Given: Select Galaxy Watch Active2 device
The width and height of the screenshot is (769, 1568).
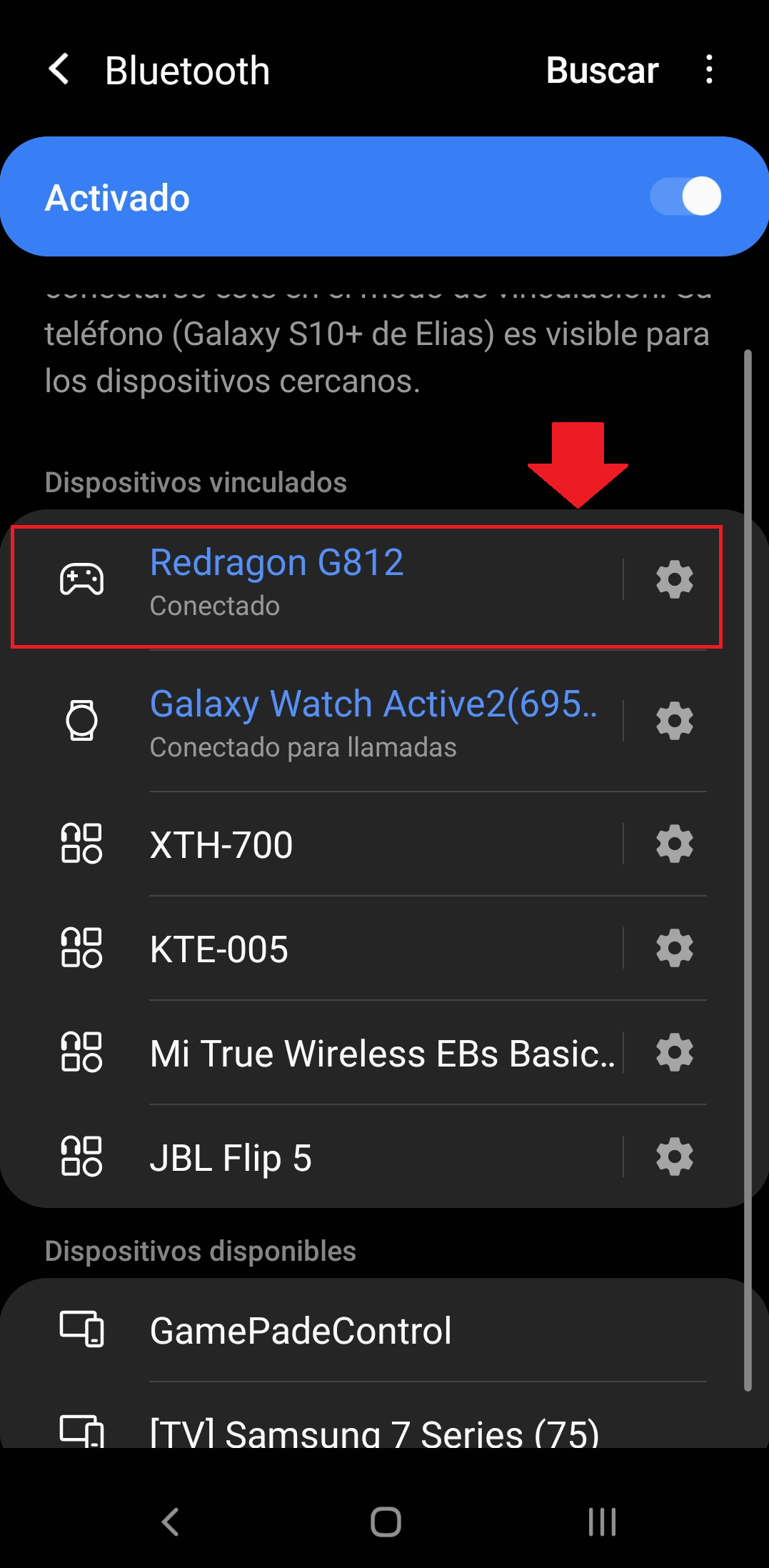Looking at the screenshot, I should (x=371, y=720).
